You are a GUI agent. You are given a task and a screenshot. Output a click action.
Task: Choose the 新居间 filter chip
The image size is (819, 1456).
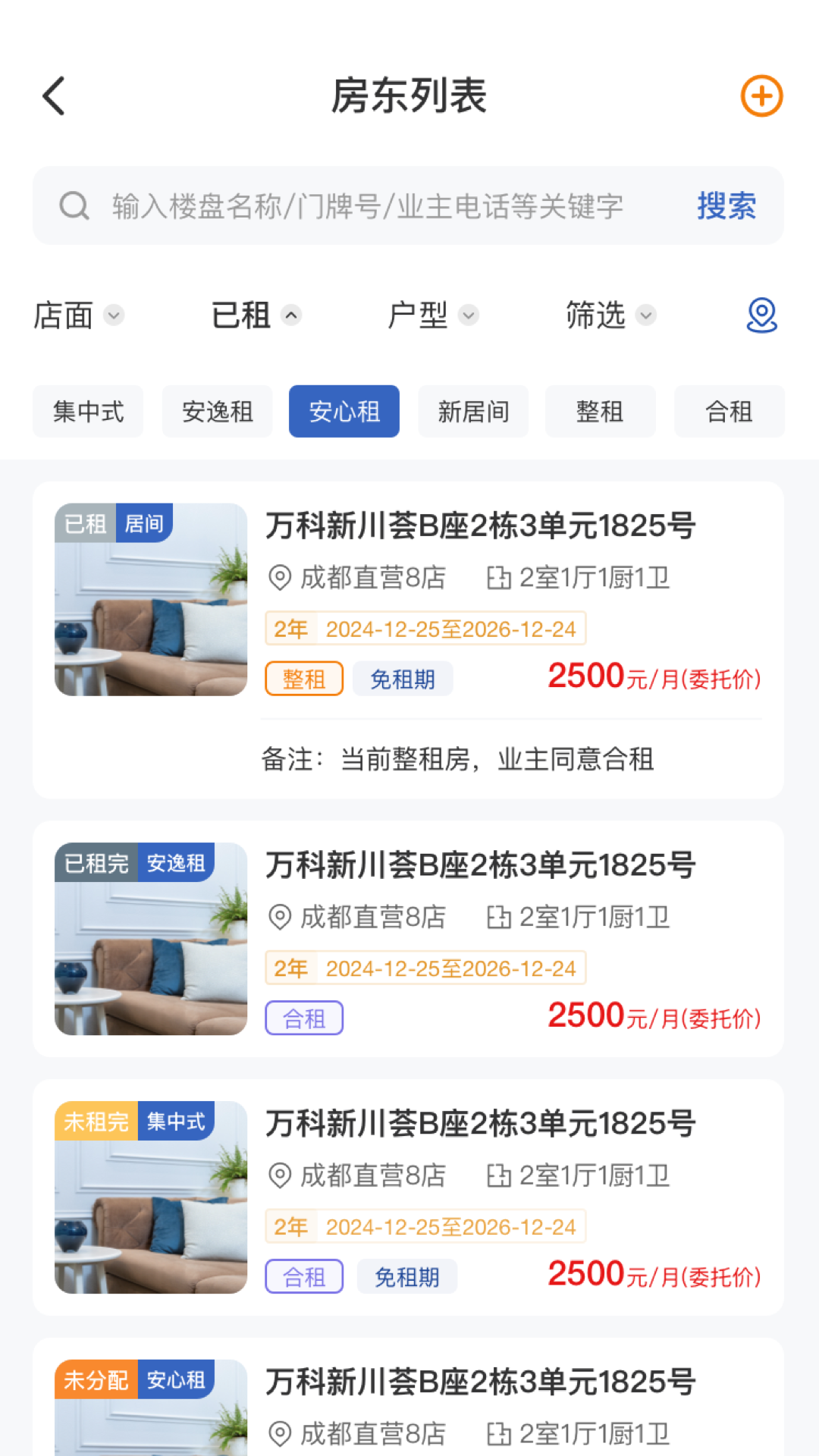tap(473, 412)
